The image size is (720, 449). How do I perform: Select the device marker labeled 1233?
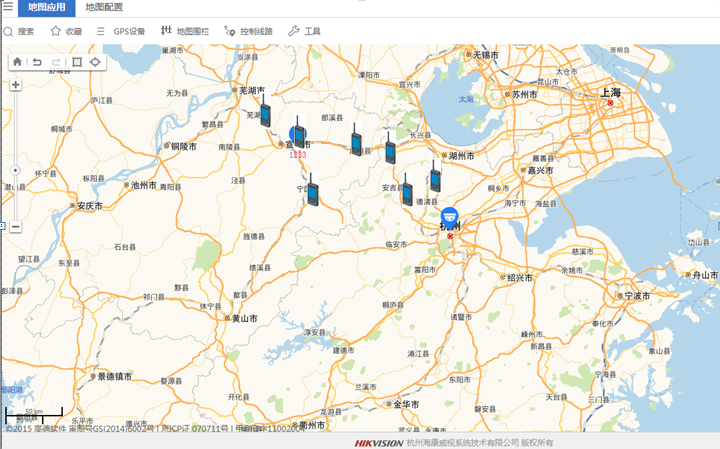pyautogui.click(x=298, y=134)
